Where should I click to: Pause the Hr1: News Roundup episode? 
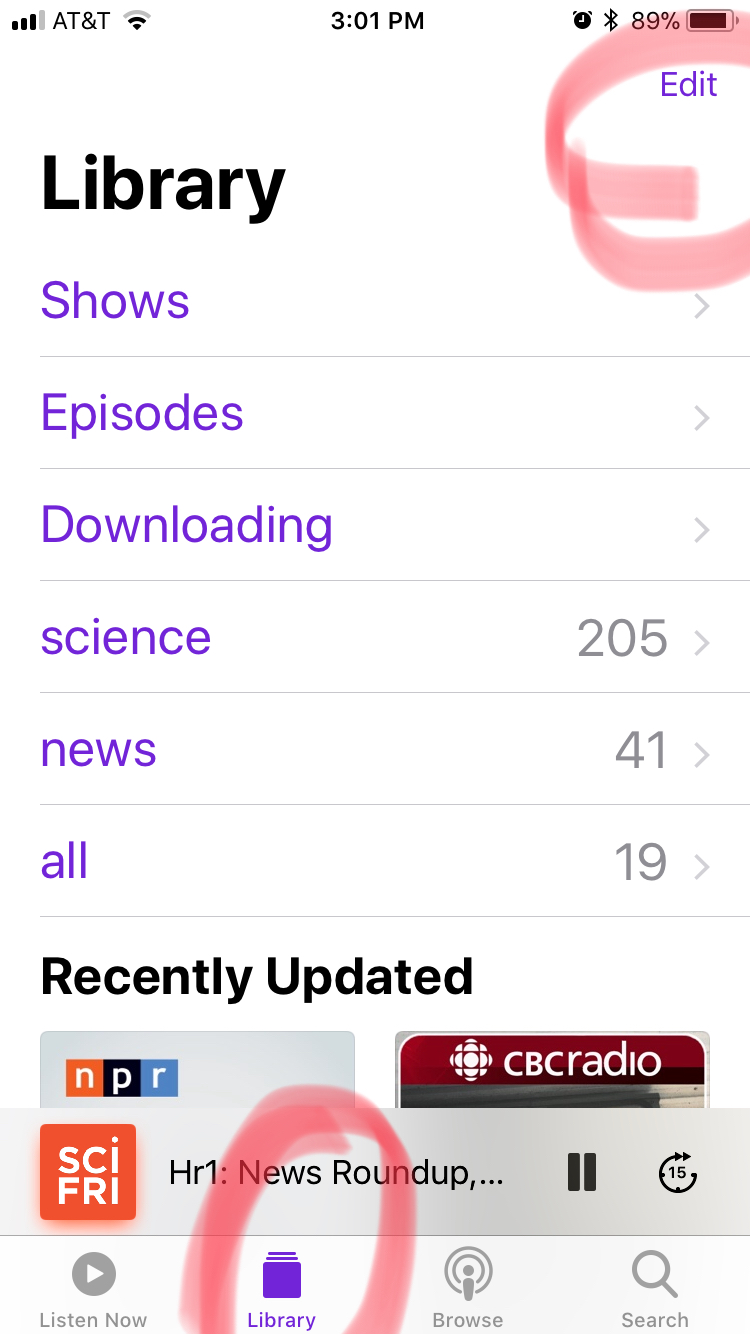coord(582,1172)
